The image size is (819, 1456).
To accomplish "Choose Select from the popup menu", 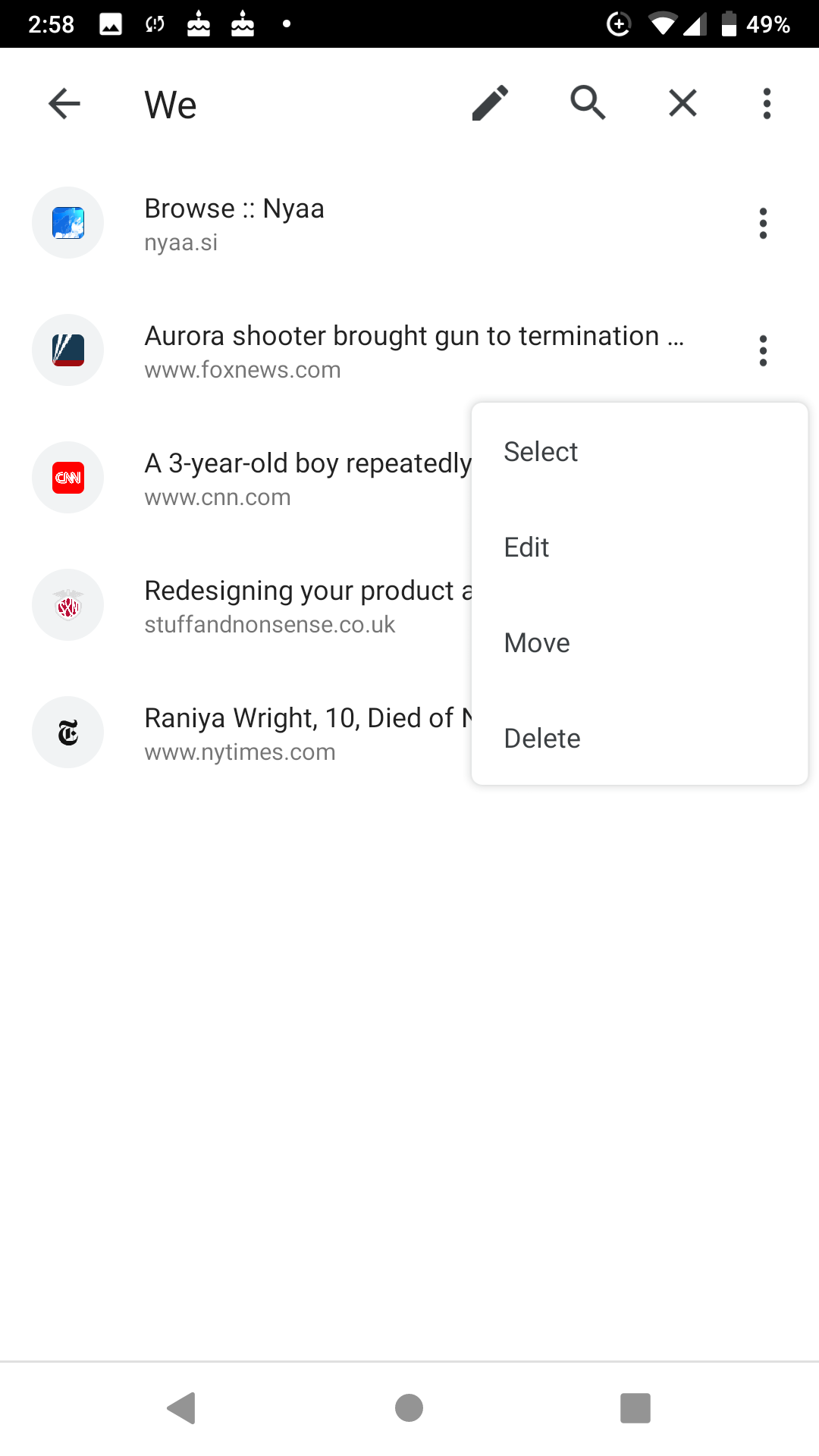I will [x=541, y=452].
